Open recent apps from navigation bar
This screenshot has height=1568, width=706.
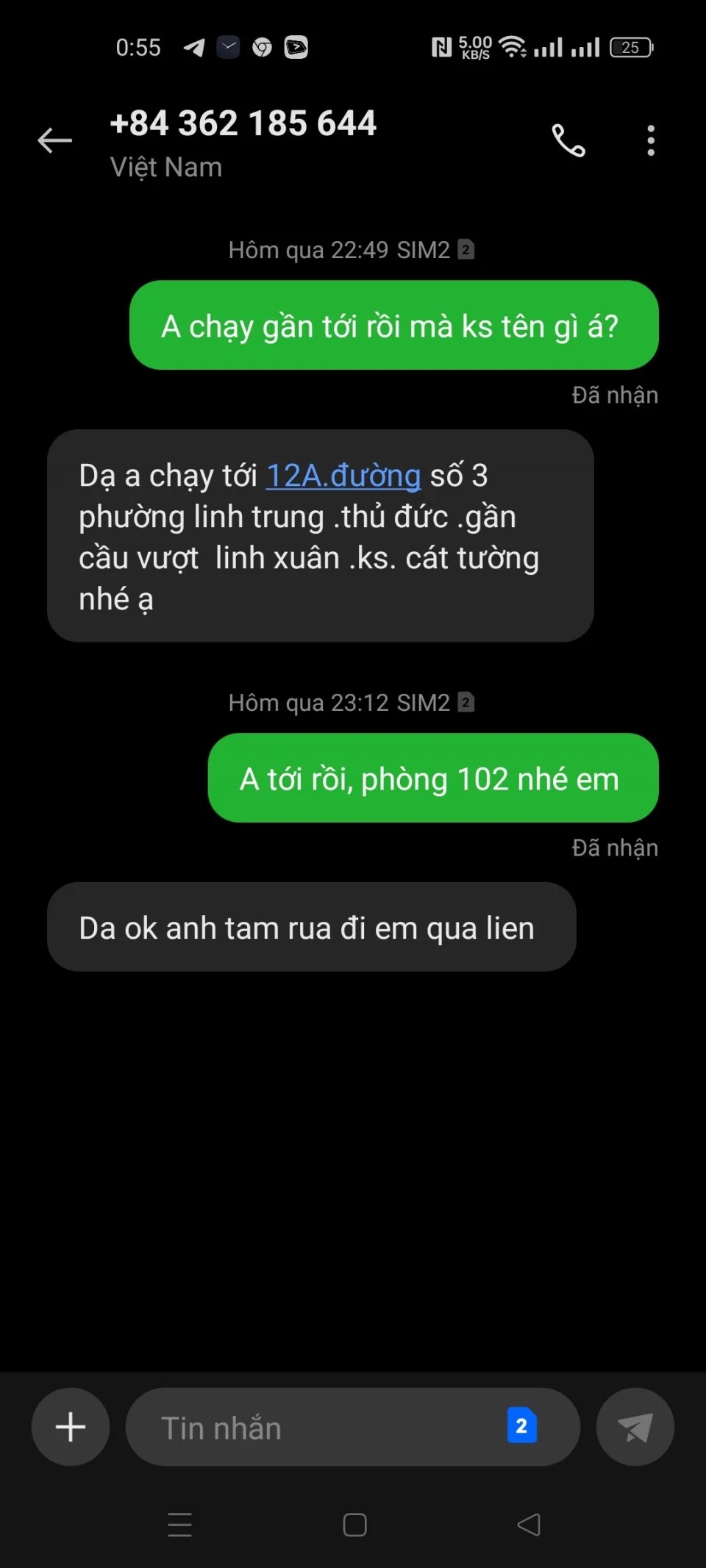[x=179, y=1525]
